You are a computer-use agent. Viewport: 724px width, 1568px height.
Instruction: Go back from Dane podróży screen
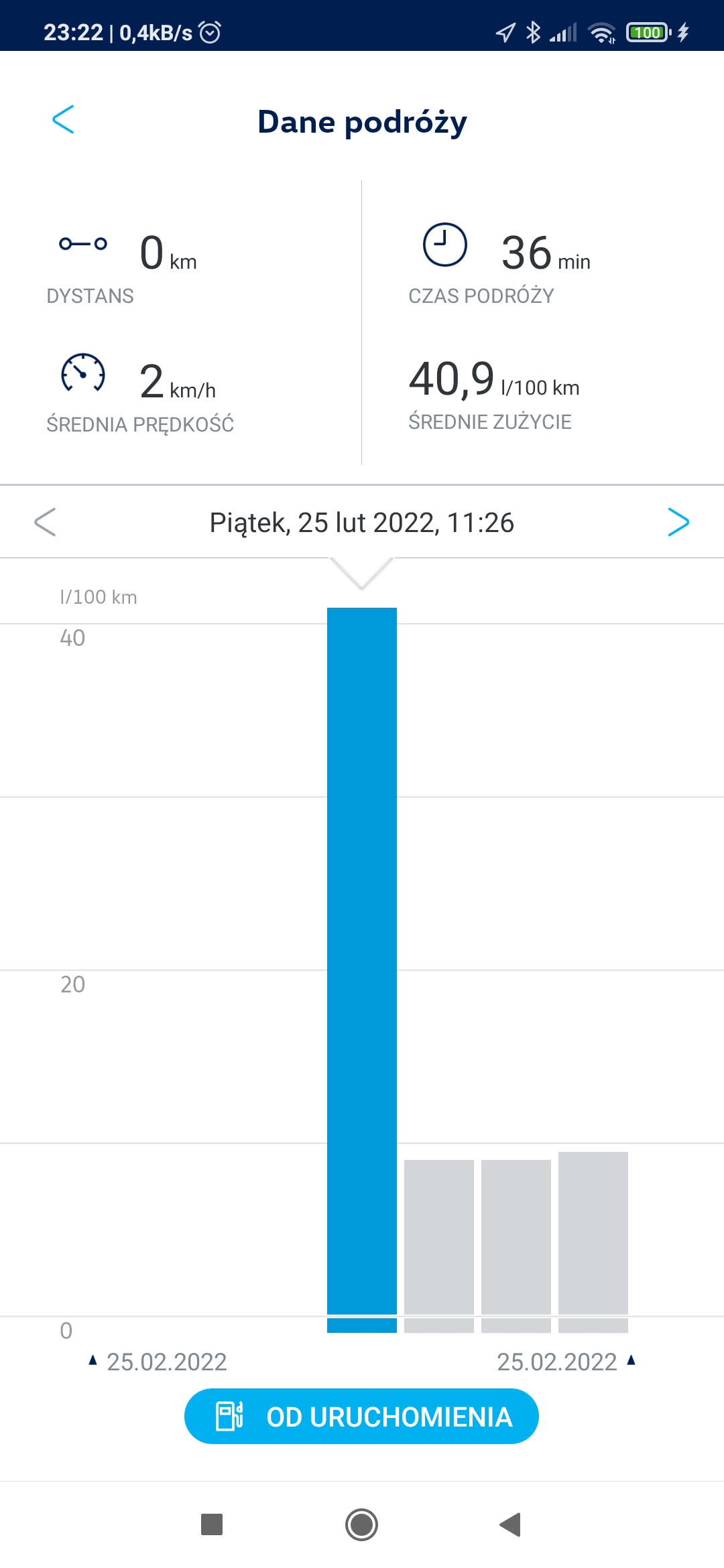pyautogui.click(x=63, y=120)
